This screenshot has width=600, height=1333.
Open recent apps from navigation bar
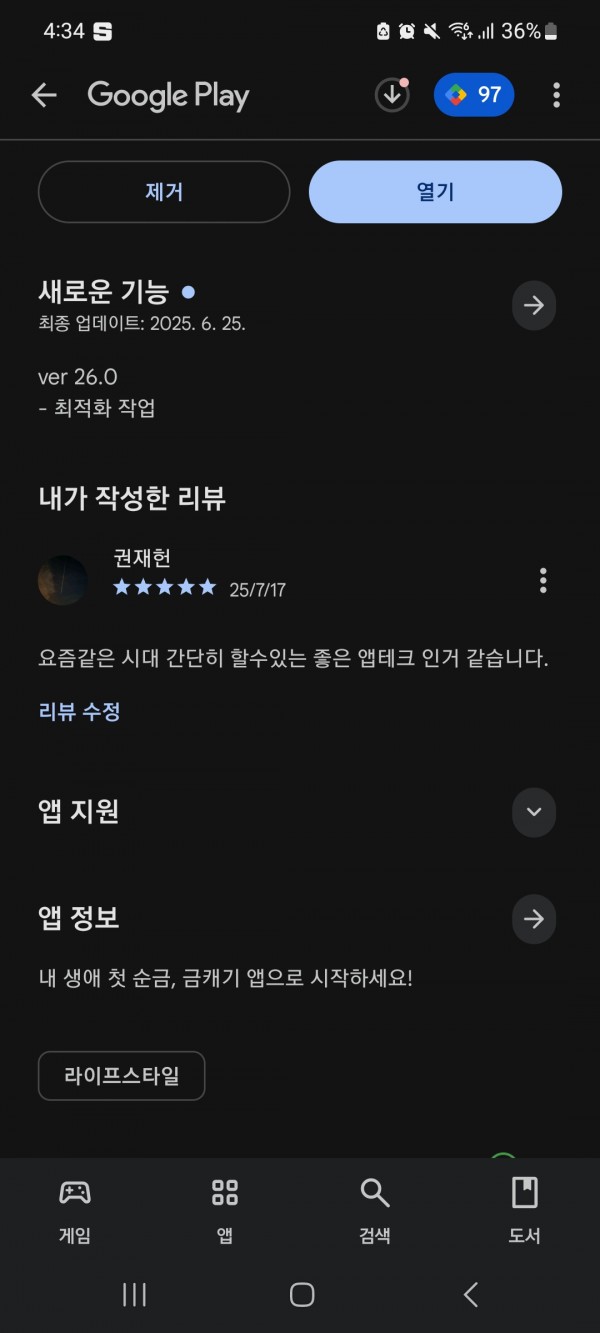click(x=134, y=1295)
